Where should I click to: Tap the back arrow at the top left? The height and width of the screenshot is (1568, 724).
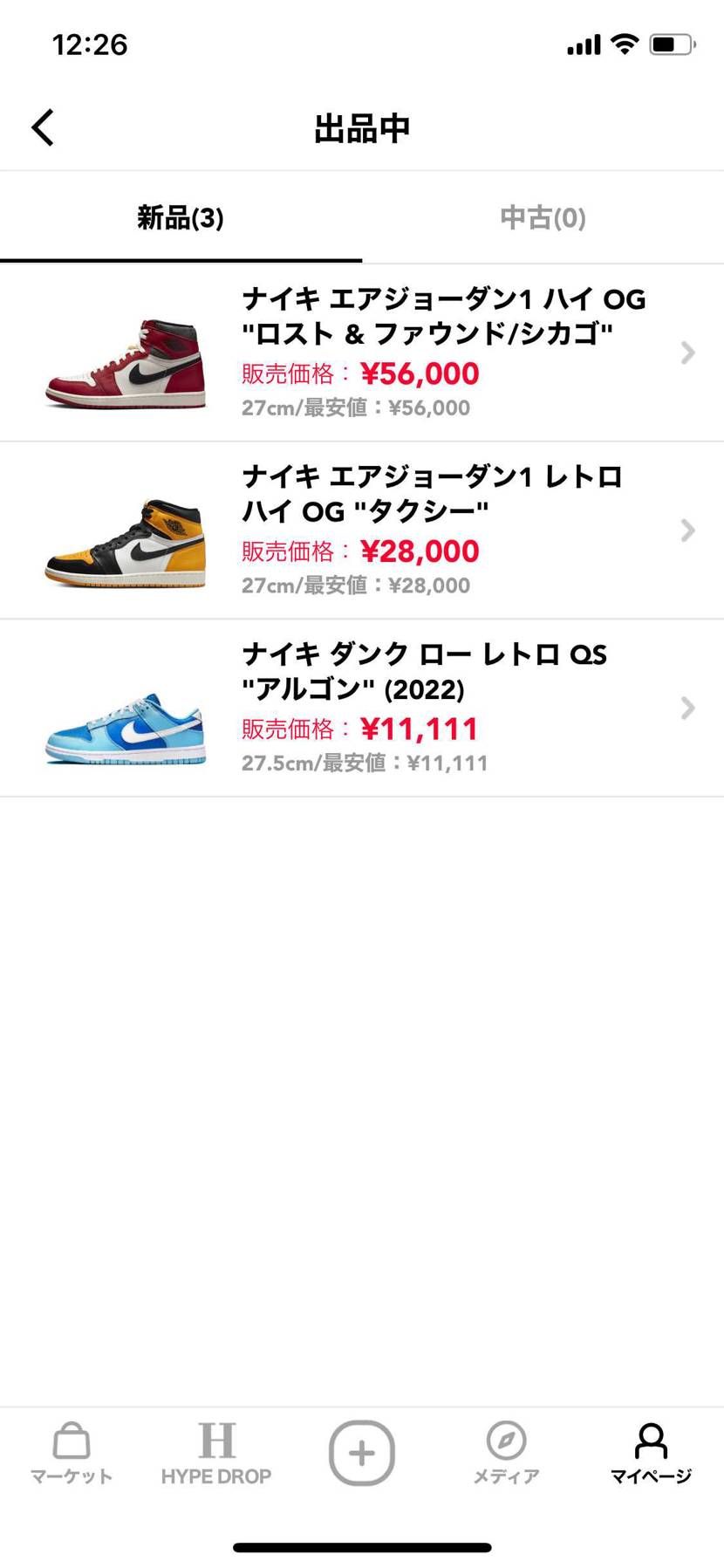(x=41, y=127)
